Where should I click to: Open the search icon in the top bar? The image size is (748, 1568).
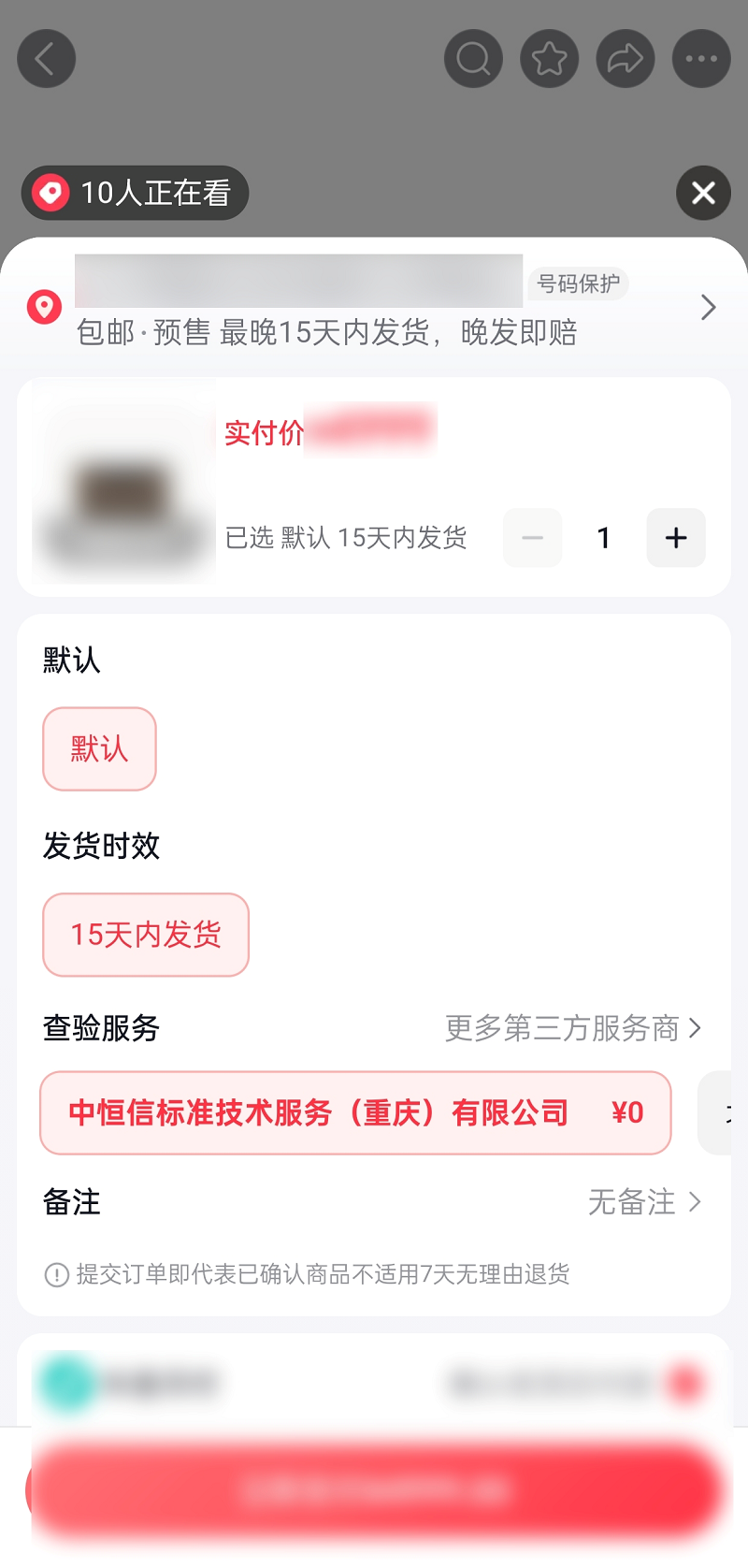pos(473,59)
